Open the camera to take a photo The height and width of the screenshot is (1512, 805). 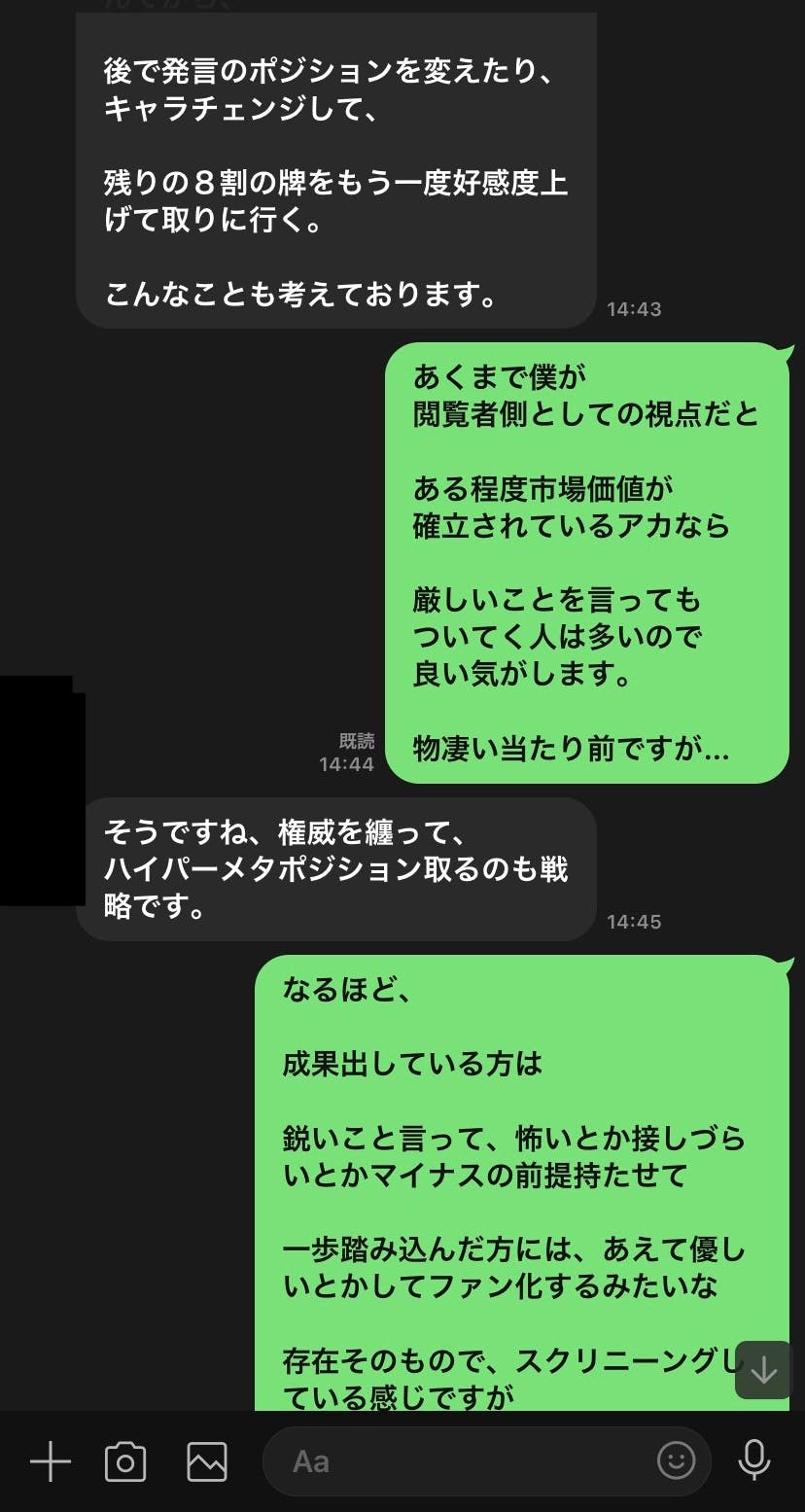[x=125, y=1461]
